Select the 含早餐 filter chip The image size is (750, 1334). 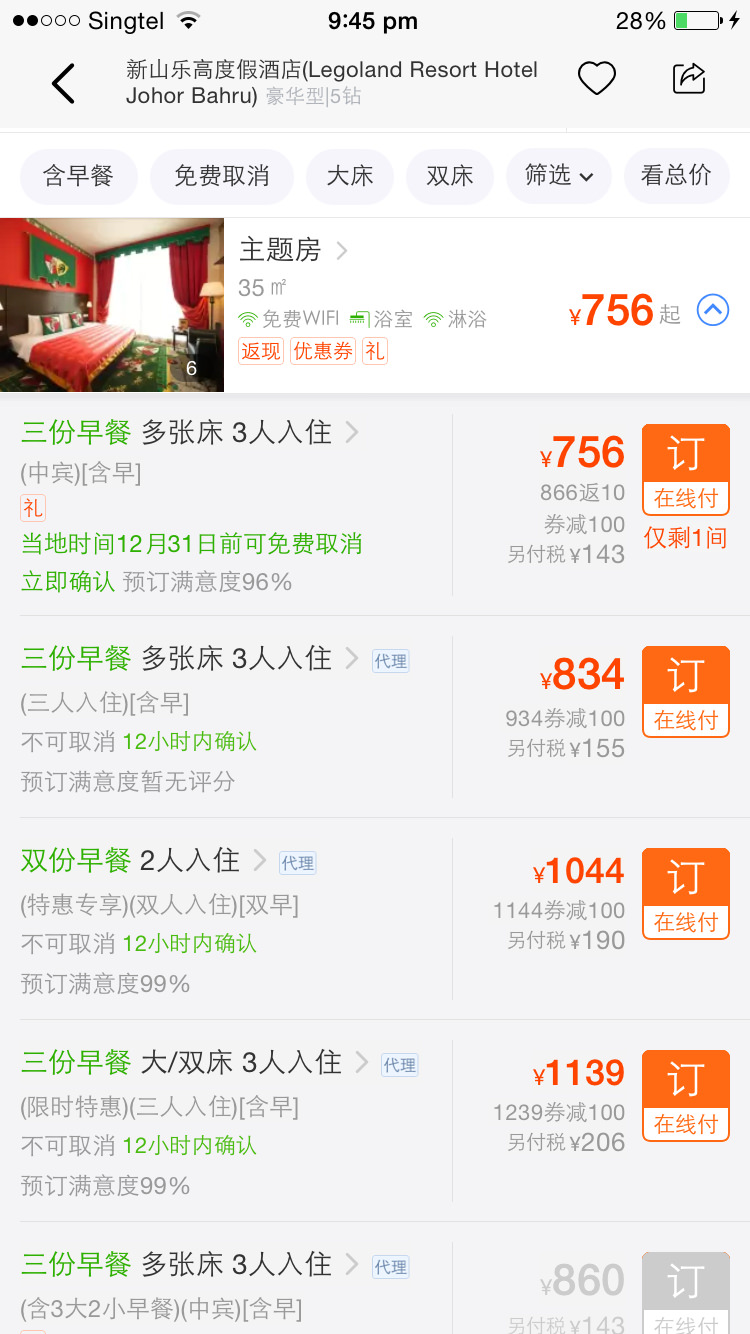click(x=78, y=176)
